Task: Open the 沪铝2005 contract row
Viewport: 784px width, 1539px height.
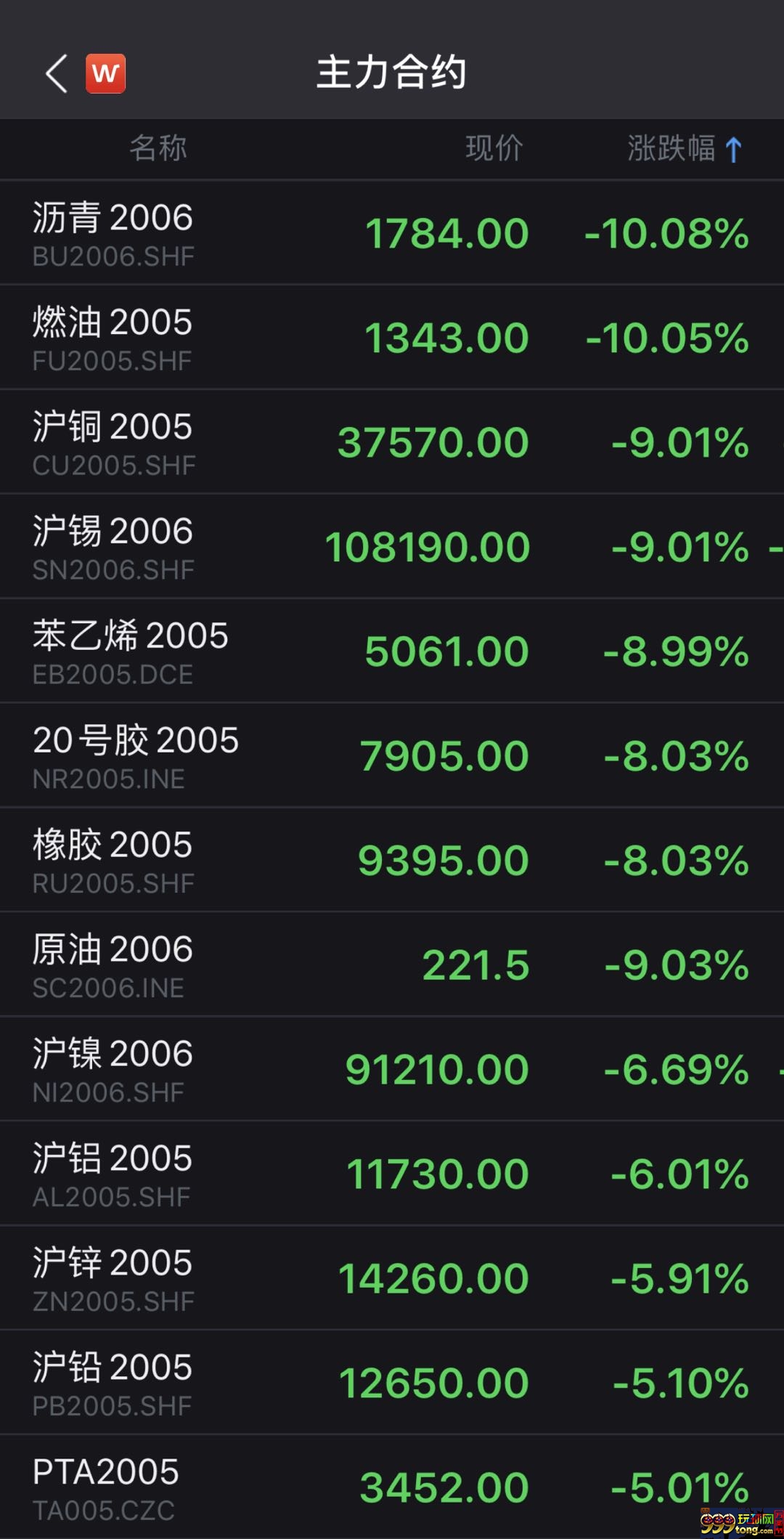Action: 392,1174
